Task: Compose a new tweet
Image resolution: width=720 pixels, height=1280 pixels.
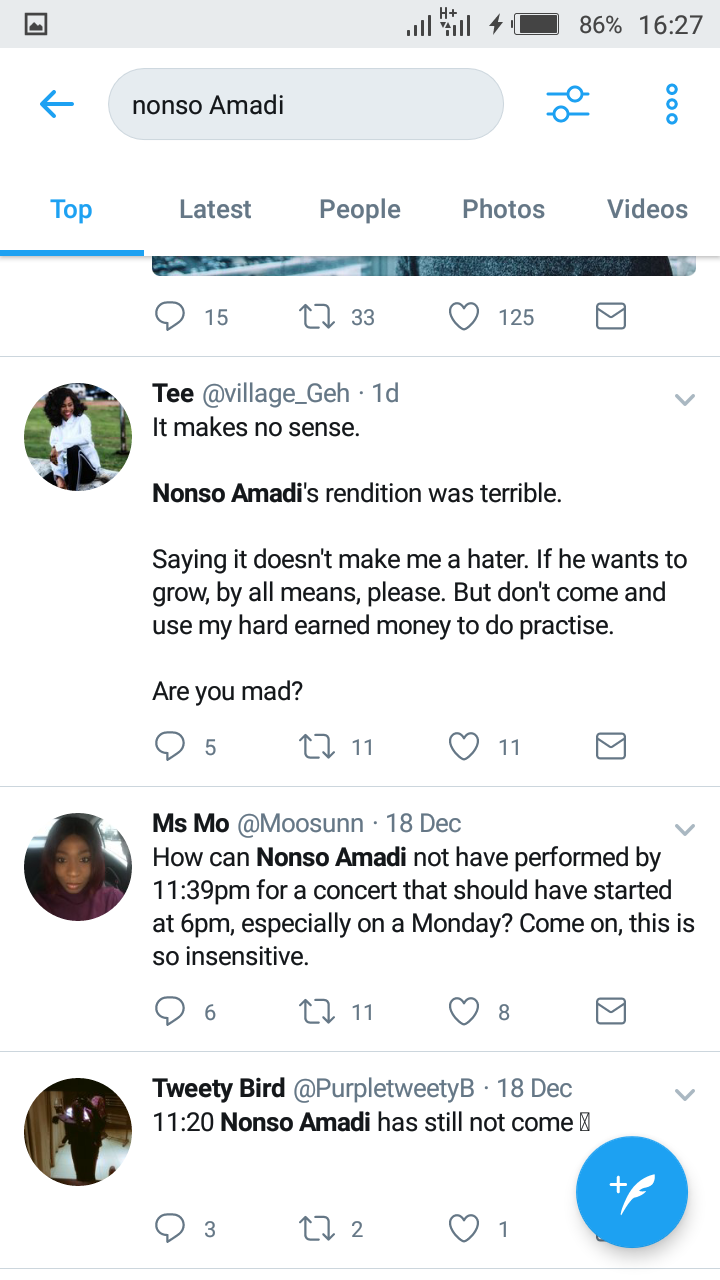Action: tap(631, 1192)
